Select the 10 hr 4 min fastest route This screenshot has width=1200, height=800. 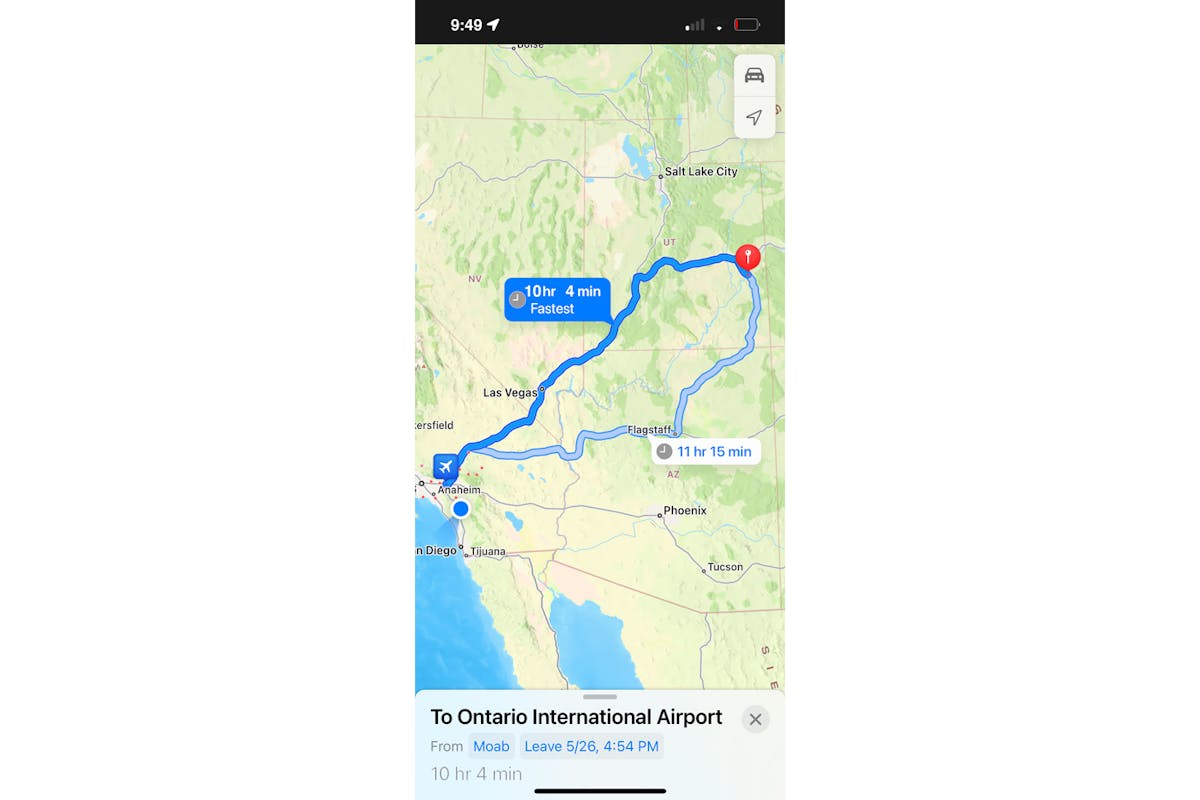point(557,299)
